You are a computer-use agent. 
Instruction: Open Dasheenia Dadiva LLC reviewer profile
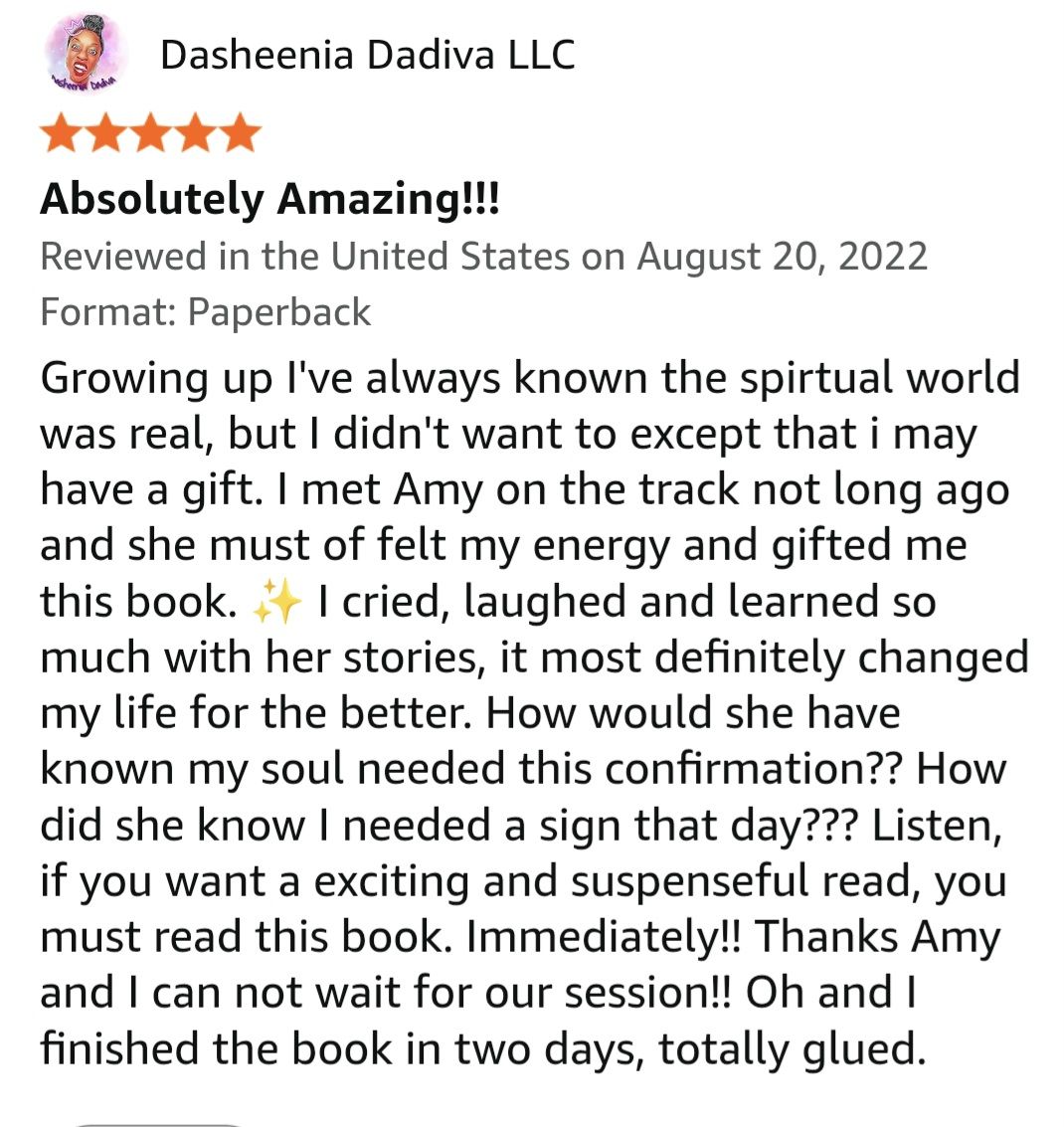[x=367, y=55]
